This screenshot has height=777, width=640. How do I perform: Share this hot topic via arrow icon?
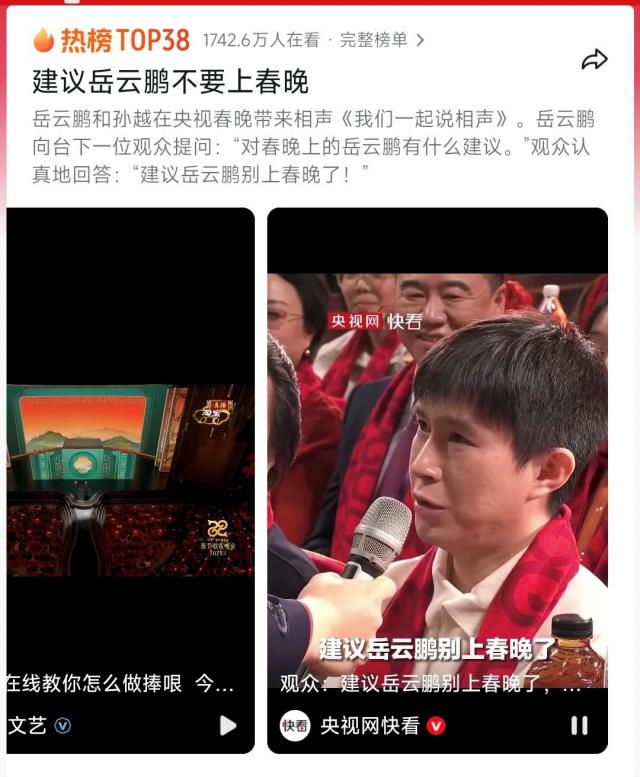point(594,60)
